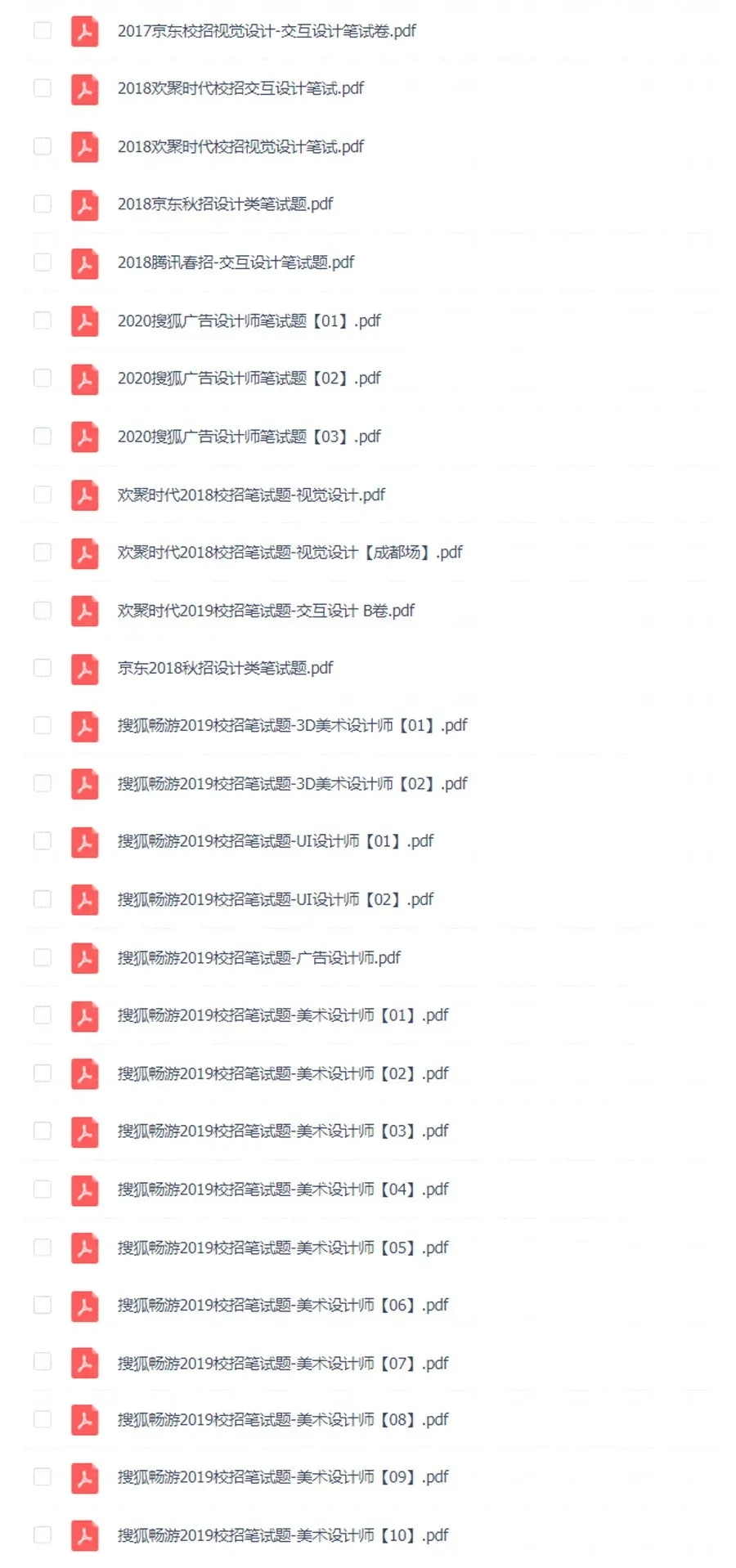The height and width of the screenshot is (1568, 736).
Task: Select checkbox for 搜狐畅游 美术设计师【05】.pdf
Action: pyautogui.click(x=43, y=1248)
